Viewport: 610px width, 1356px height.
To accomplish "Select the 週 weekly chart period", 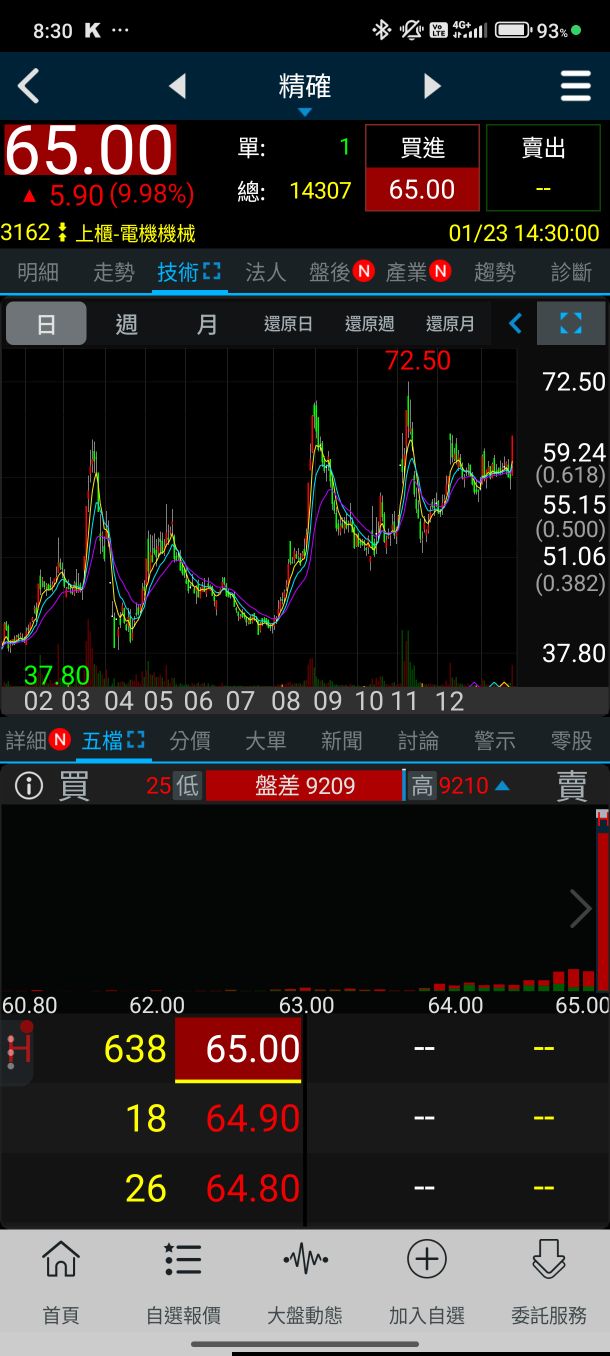I will tap(127, 324).
